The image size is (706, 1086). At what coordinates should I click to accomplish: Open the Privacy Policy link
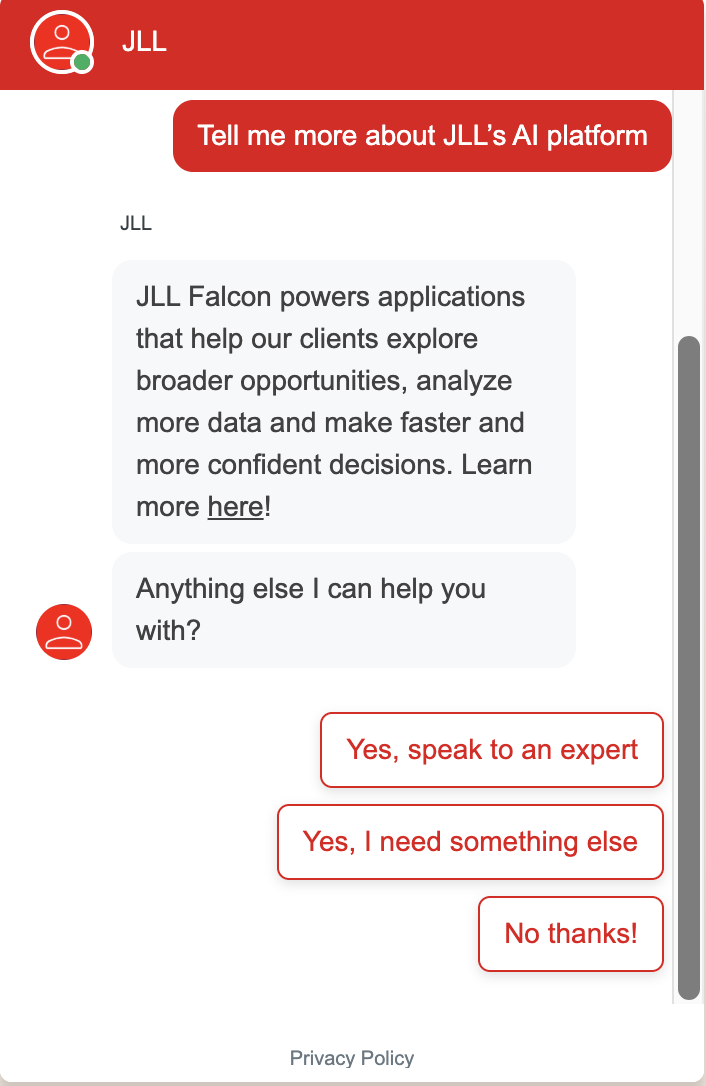[x=352, y=1058]
